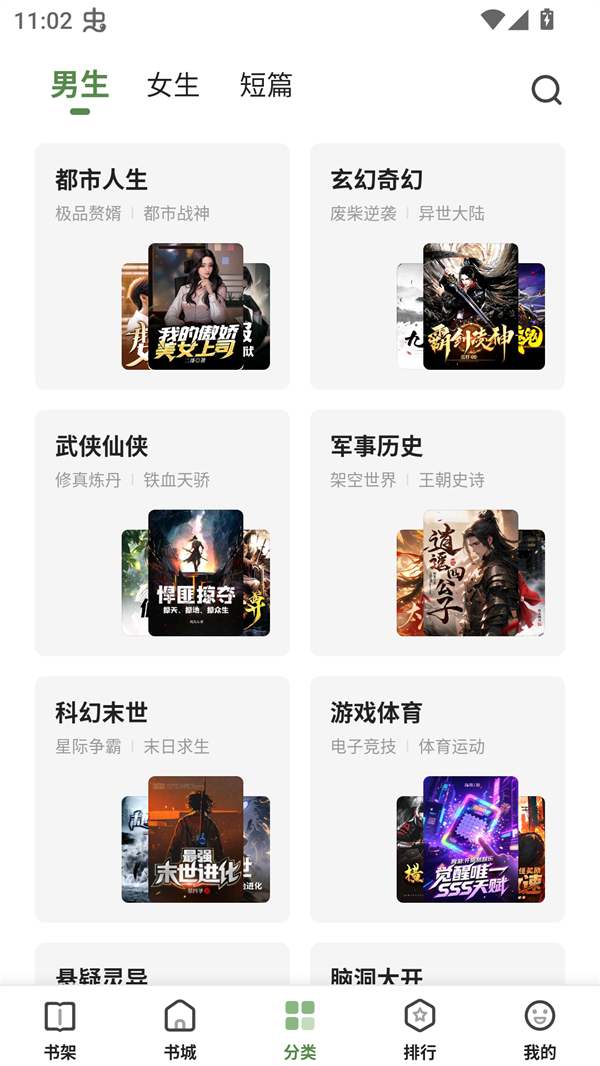View the 游戏体育 category
The height and width of the screenshot is (1066, 600).
click(437, 798)
